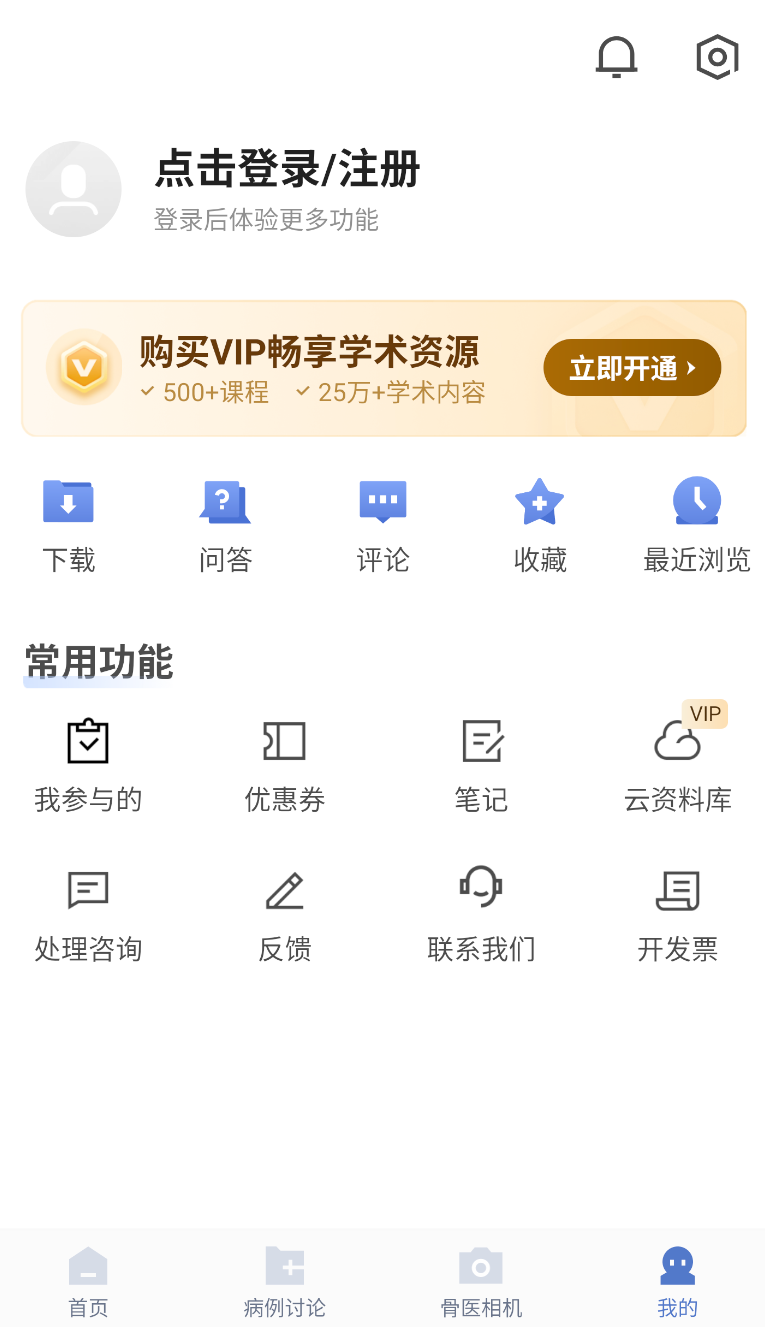Request an invoice via 开发票
The height and width of the screenshot is (1327, 765).
pos(677,915)
